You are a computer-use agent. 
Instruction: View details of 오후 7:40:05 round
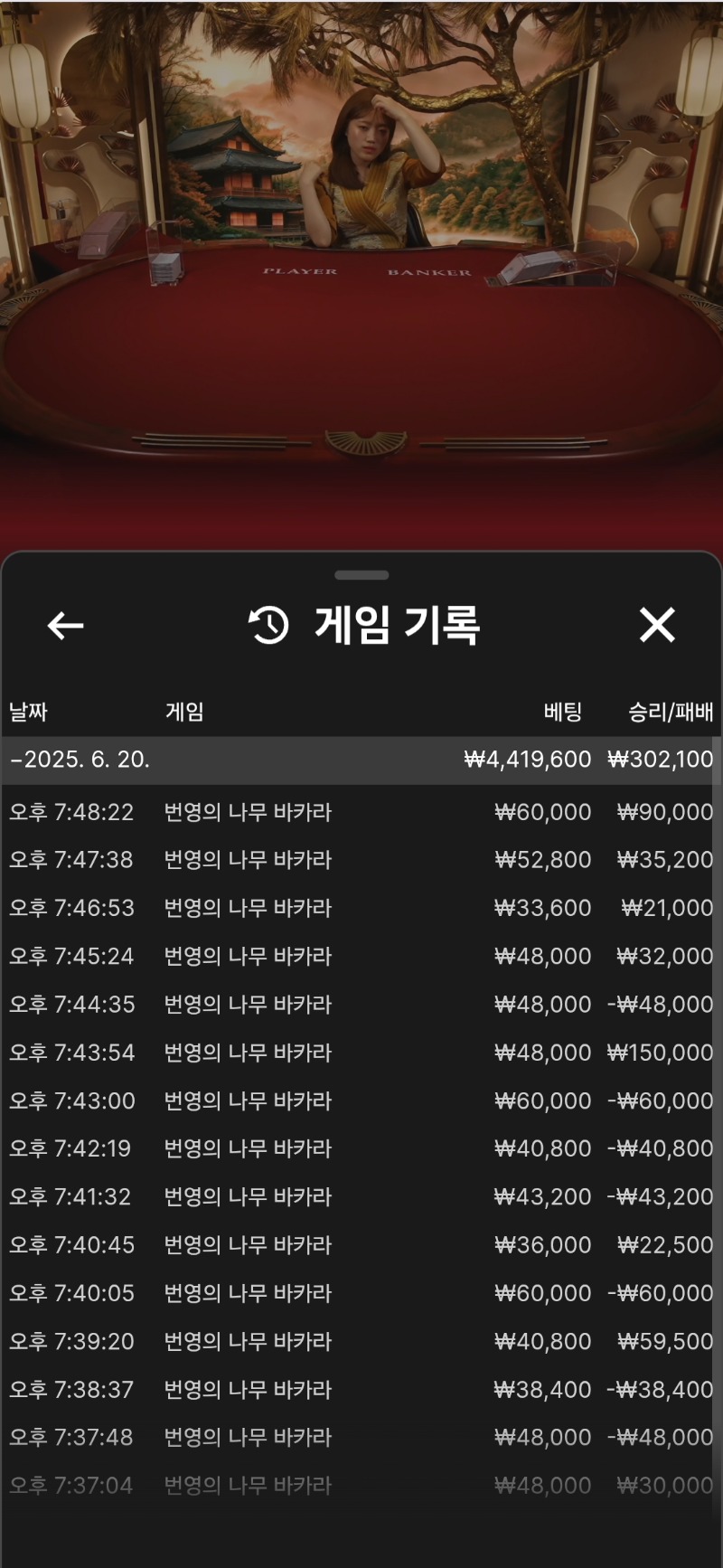pyautogui.click(x=360, y=1293)
